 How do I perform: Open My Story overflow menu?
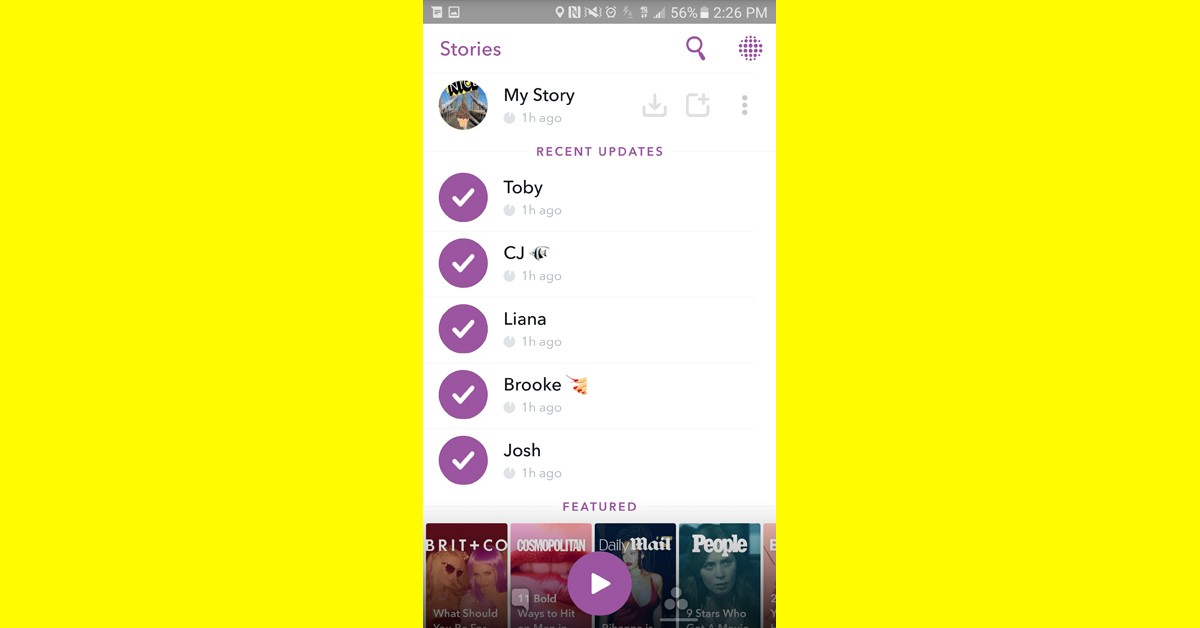[x=744, y=105]
